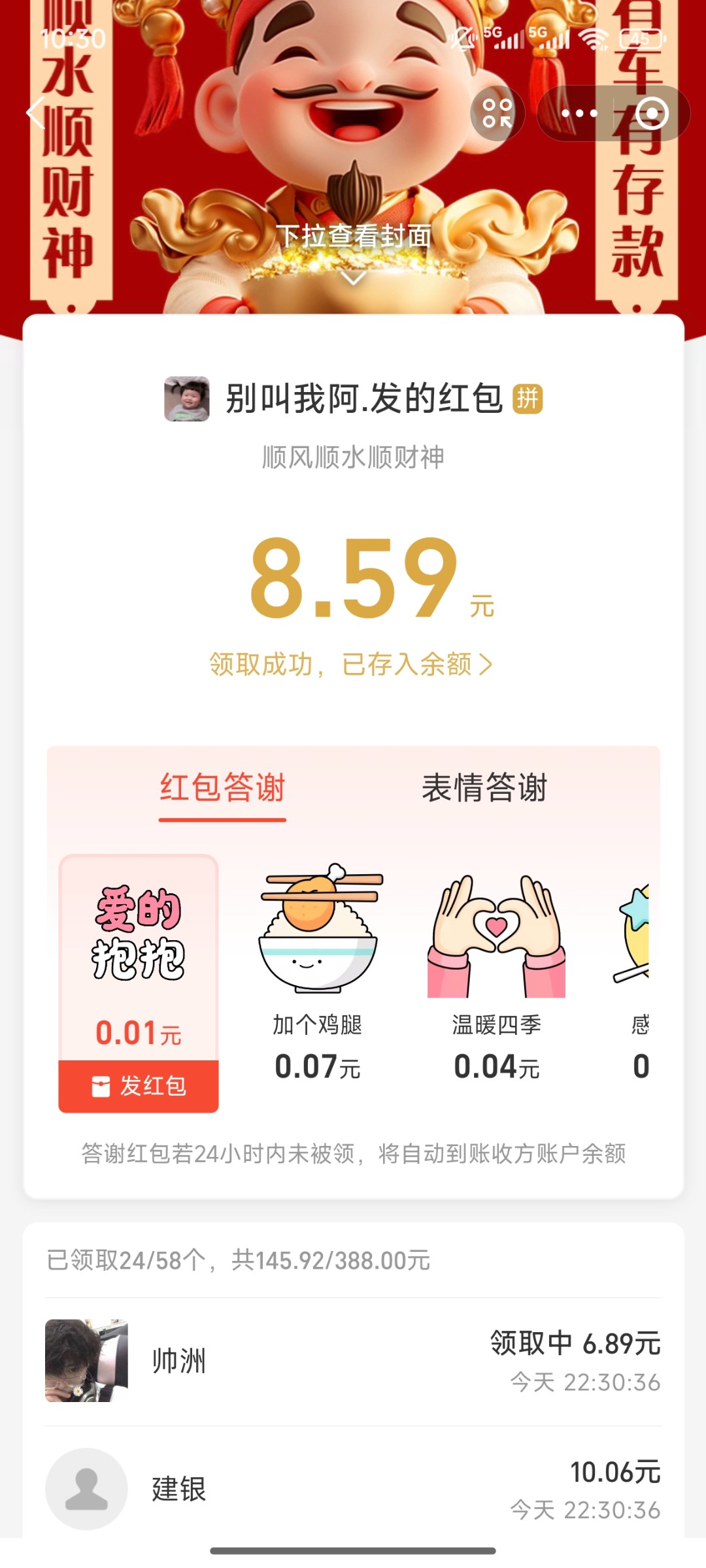The height and width of the screenshot is (1568, 706).
Task: Open 帅洲's entry in the received list
Action: [x=353, y=1362]
